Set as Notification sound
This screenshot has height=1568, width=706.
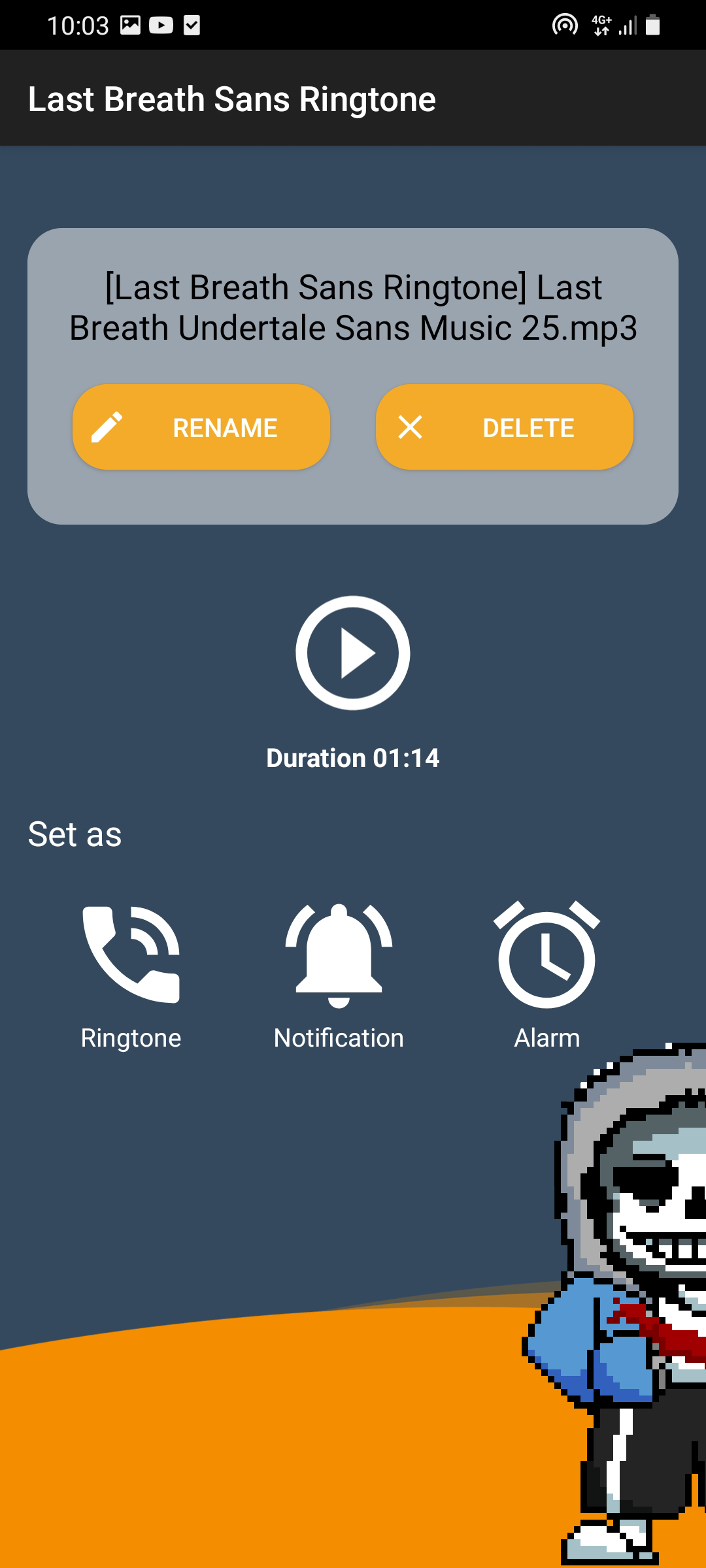(339, 973)
